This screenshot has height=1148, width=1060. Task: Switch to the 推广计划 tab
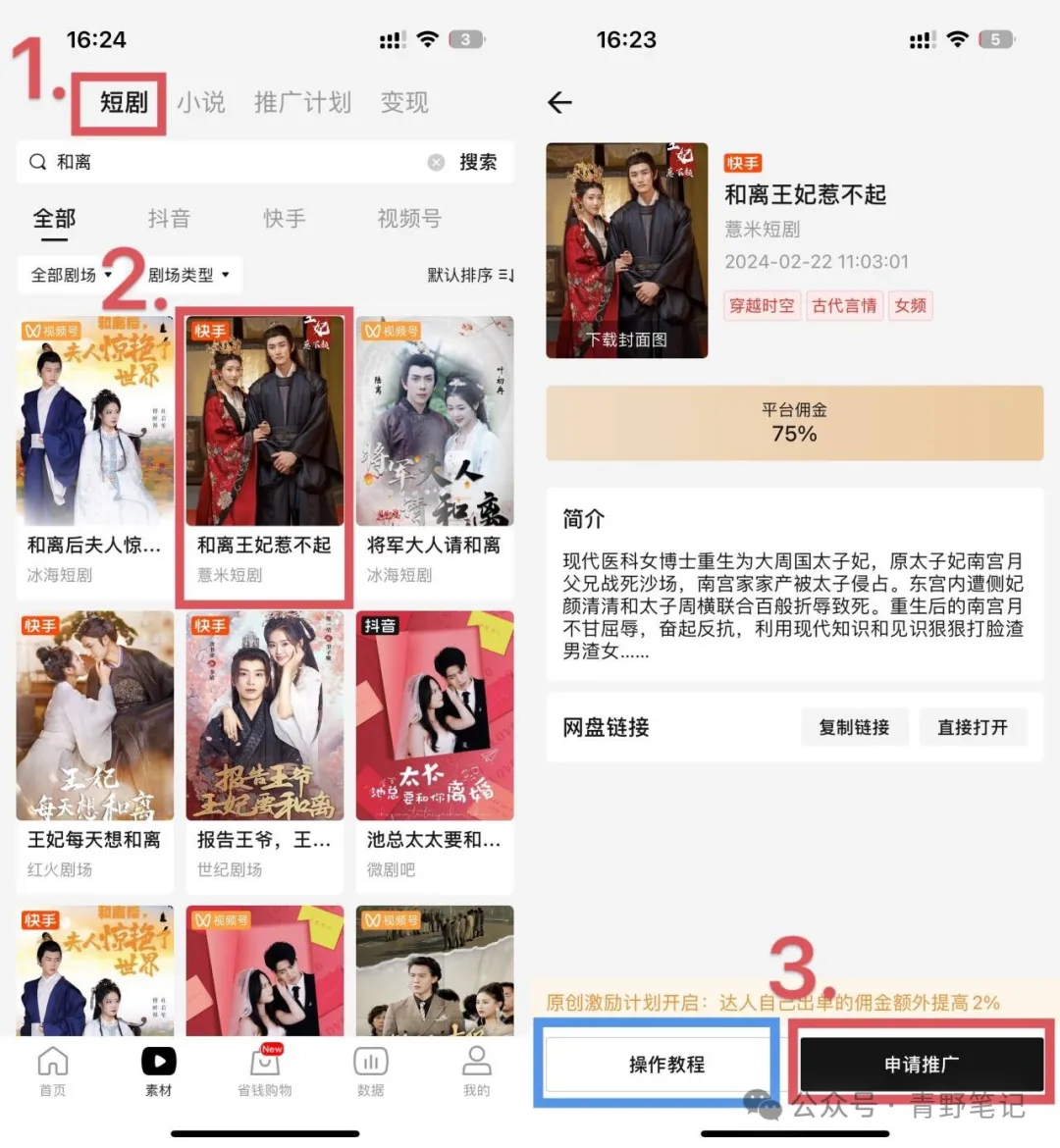pyautogui.click(x=302, y=102)
